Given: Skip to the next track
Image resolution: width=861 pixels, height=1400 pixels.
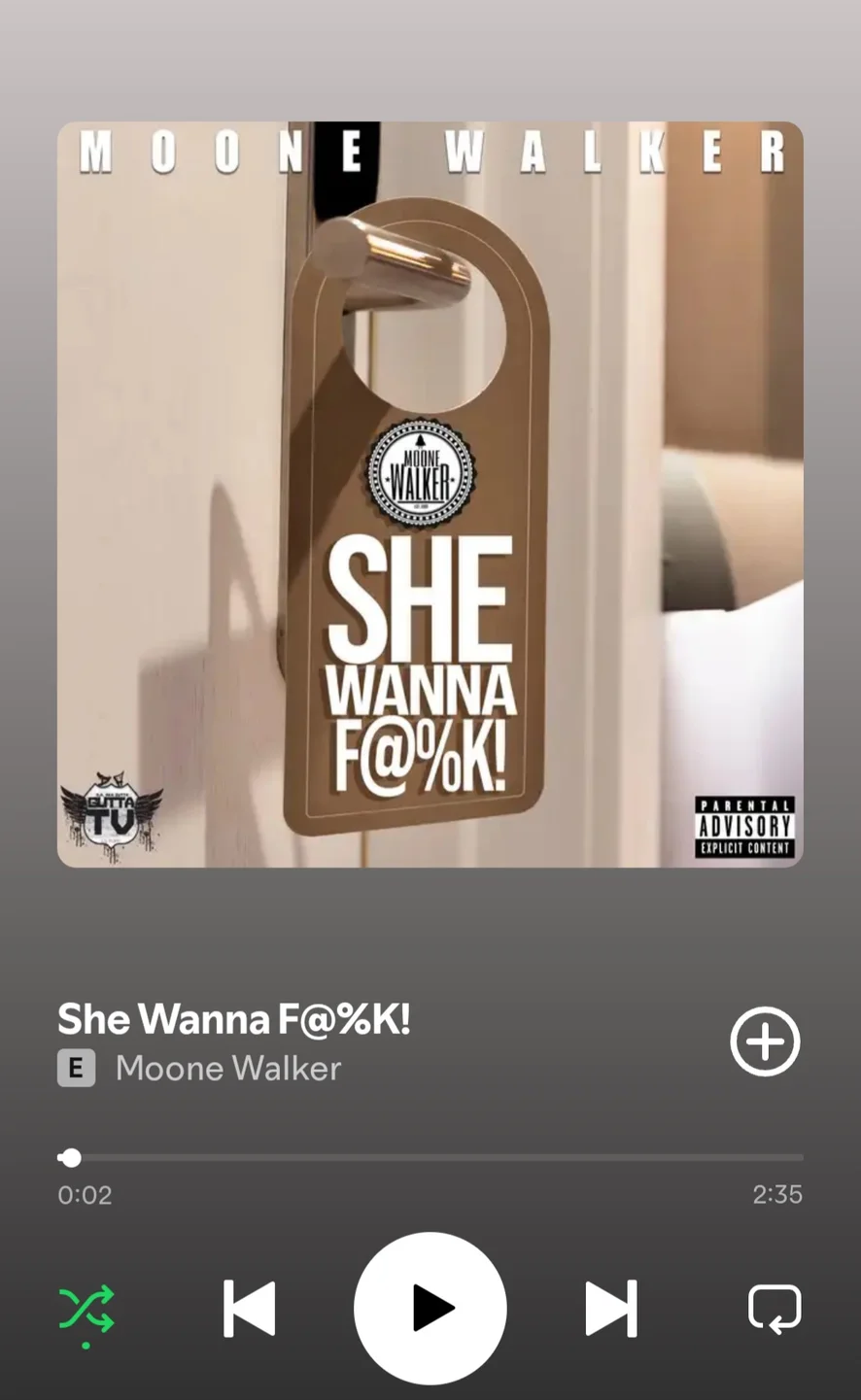Looking at the screenshot, I should pos(611,1309).
